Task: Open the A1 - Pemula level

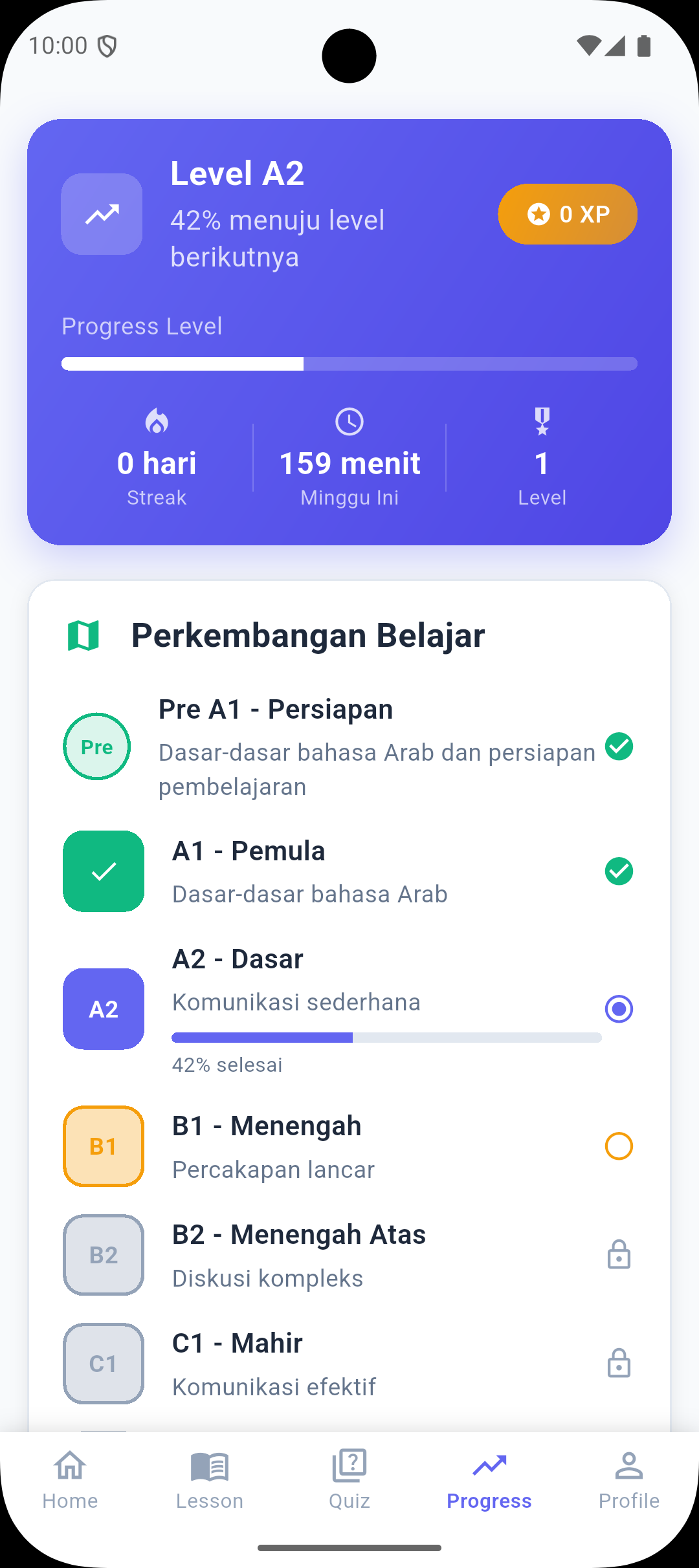Action: (348, 871)
